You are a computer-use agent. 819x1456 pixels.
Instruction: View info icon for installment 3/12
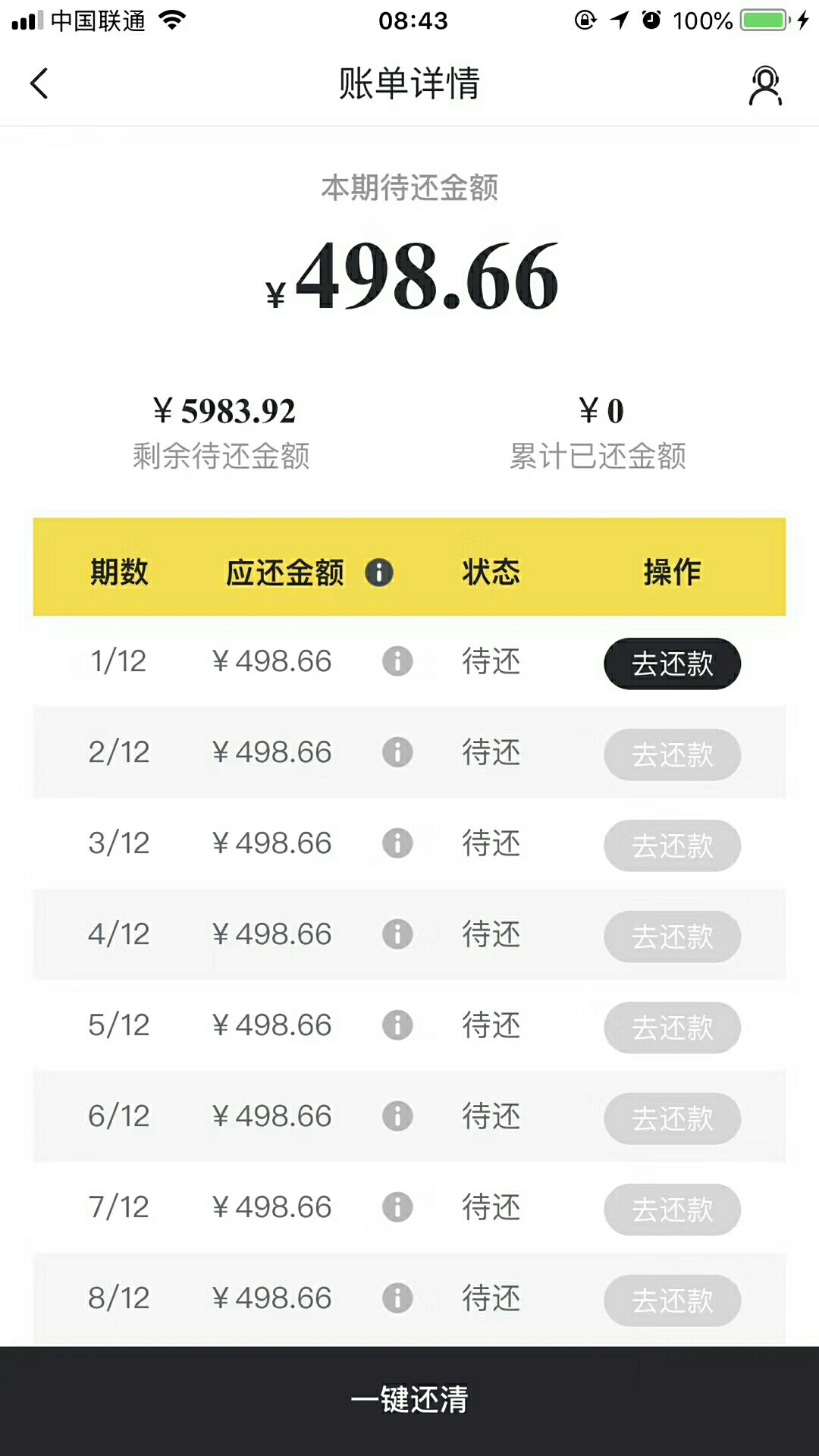click(x=397, y=843)
